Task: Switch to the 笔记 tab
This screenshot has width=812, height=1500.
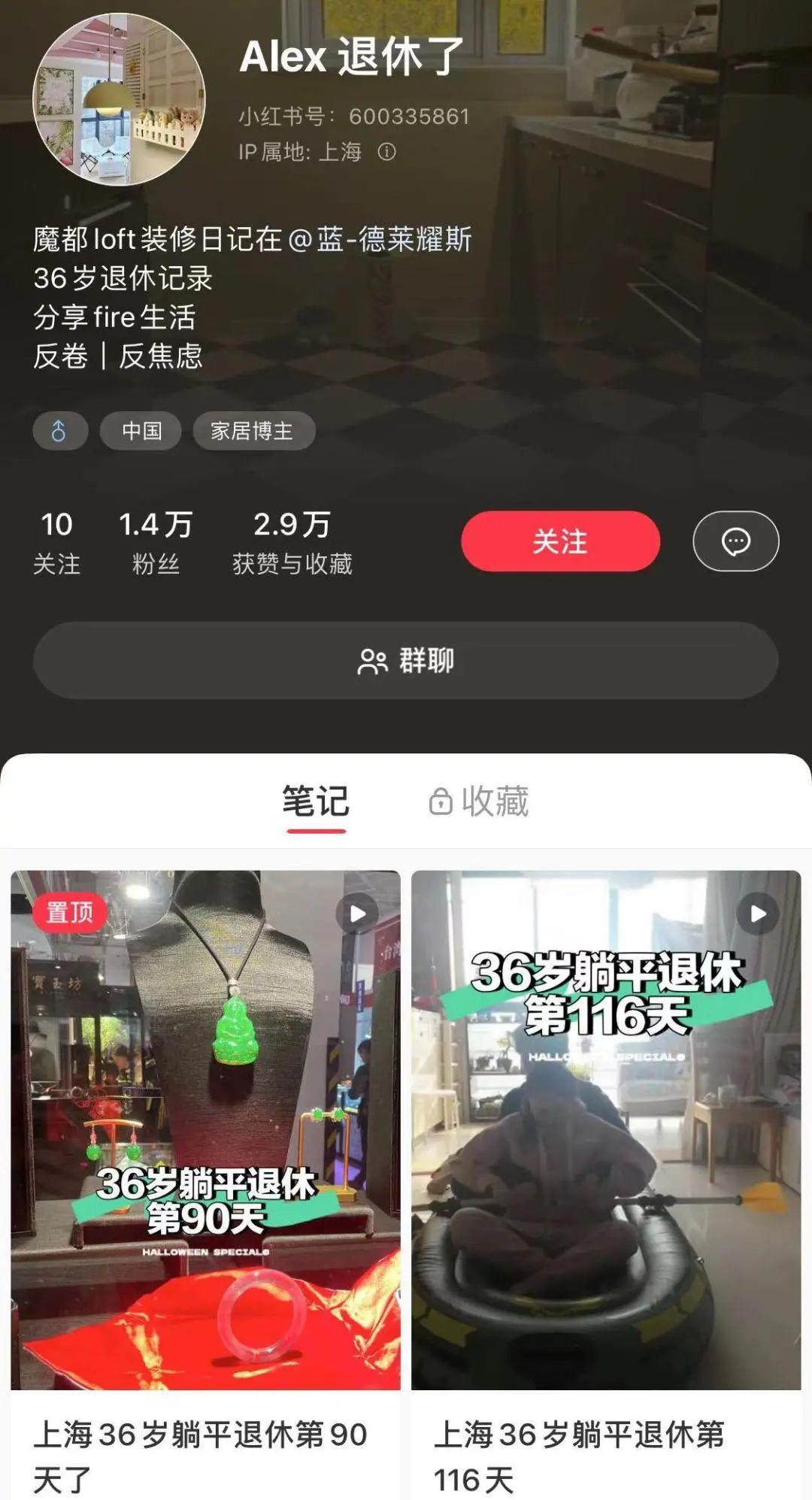Action: click(x=316, y=802)
